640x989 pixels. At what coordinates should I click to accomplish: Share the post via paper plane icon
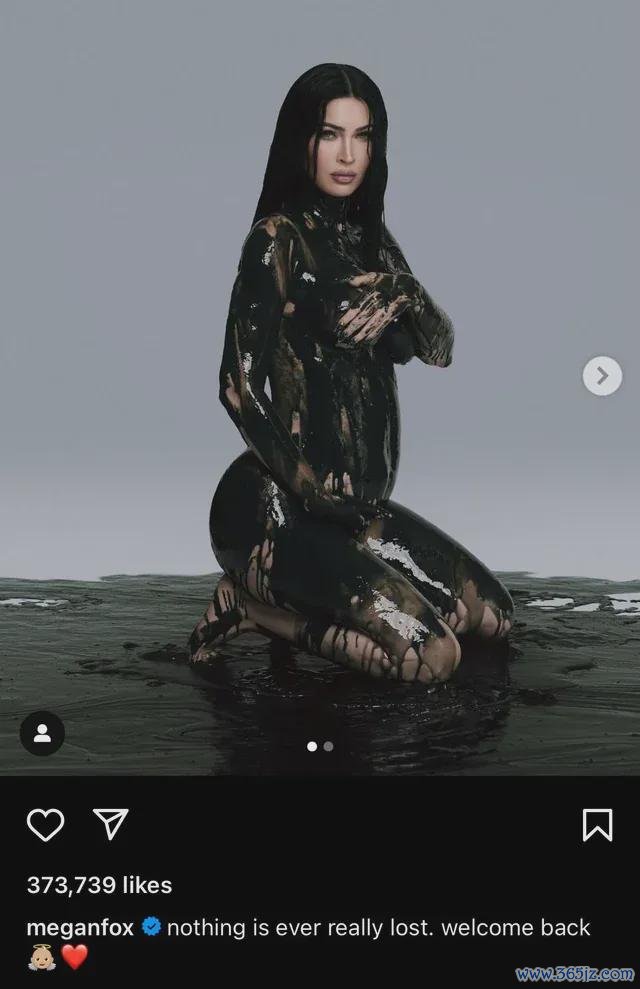pyautogui.click(x=111, y=823)
